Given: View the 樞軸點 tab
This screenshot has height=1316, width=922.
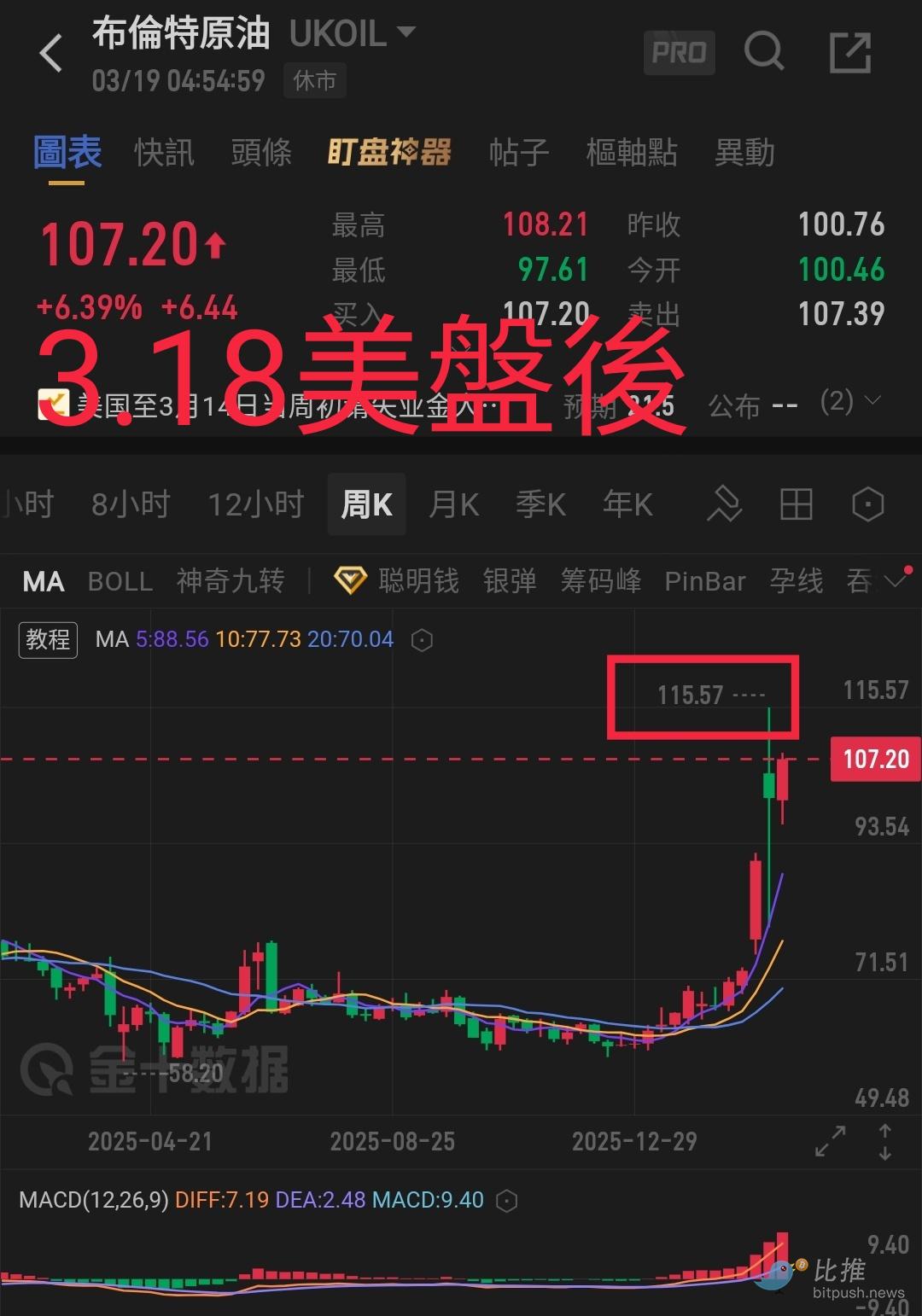Looking at the screenshot, I should pyautogui.click(x=632, y=153).
